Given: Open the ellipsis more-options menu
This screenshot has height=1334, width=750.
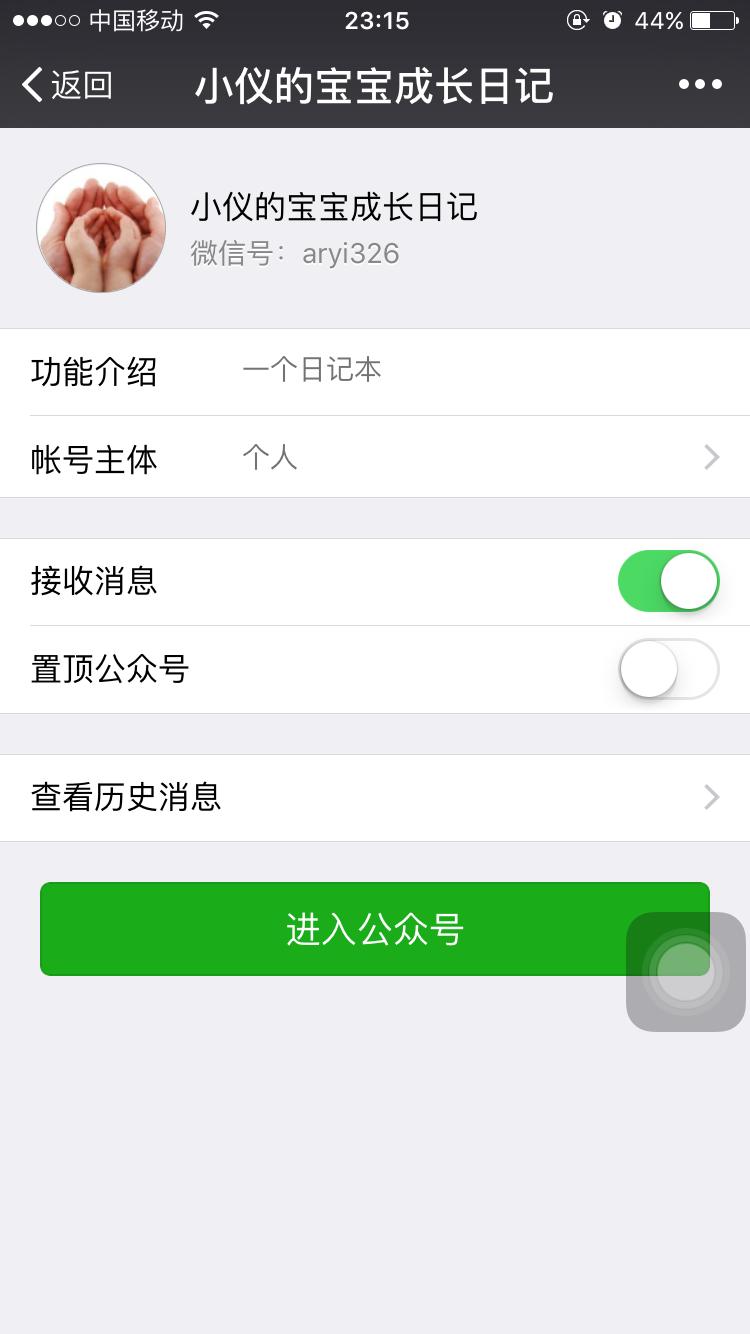Looking at the screenshot, I should pyautogui.click(x=701, y=85).
